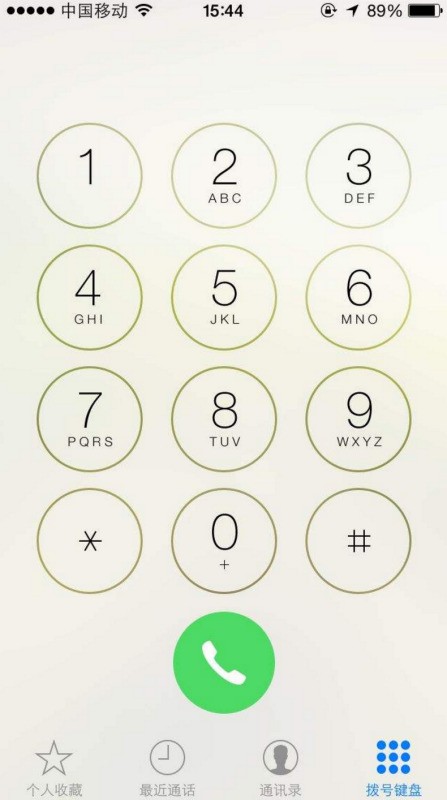
Task: Tap the asterisk star key
Action: pos(90,541)
